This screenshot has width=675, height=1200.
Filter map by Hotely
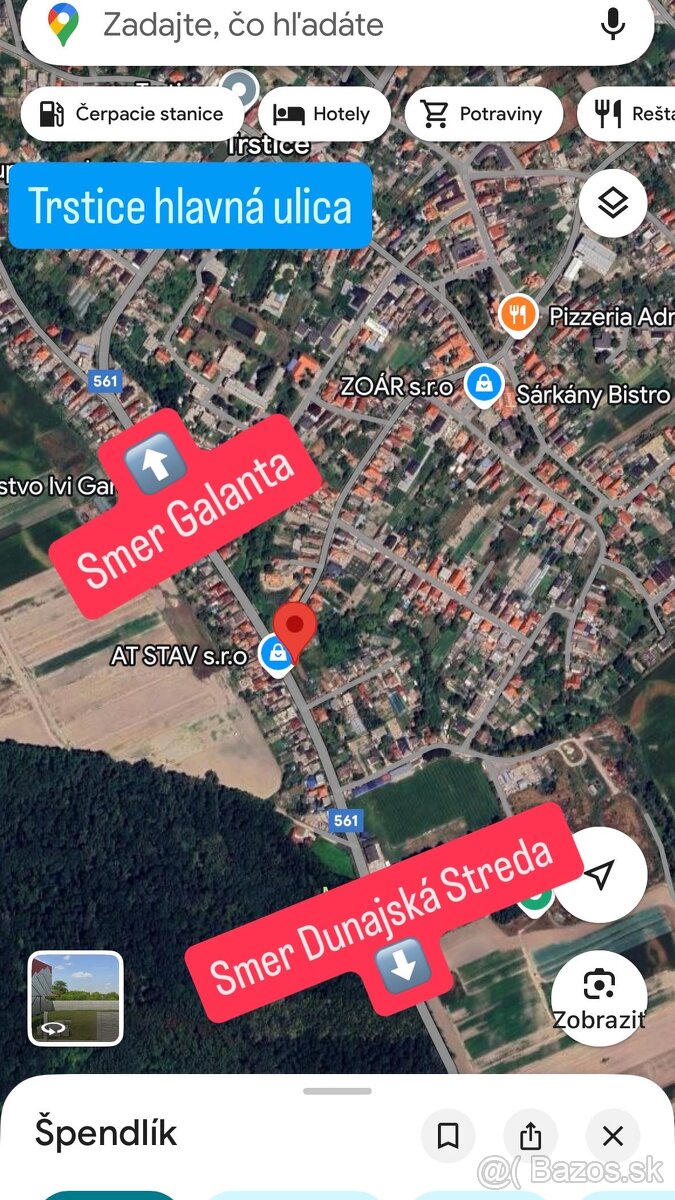(324, 114)
